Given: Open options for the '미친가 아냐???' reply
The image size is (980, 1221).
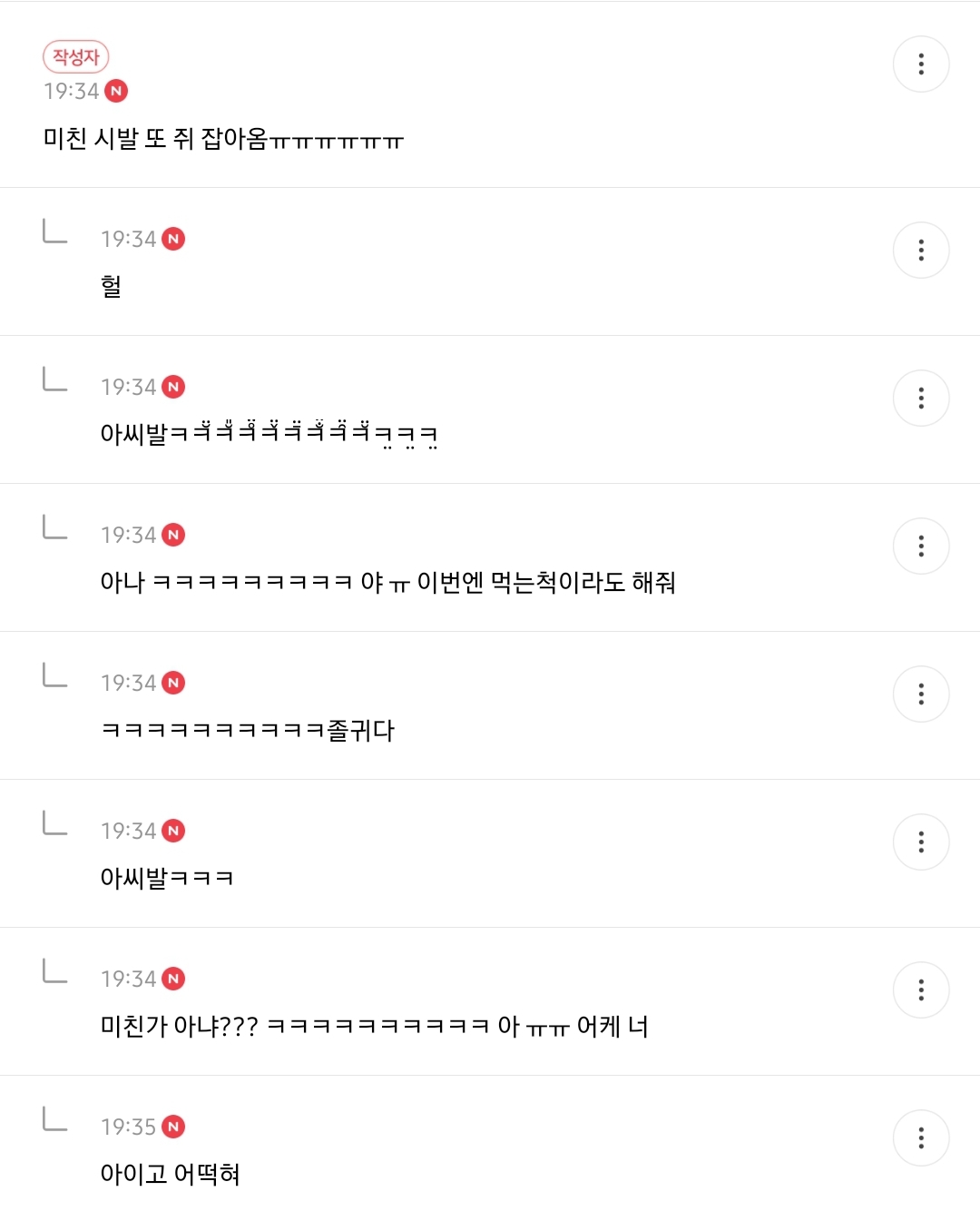Looking at the screenshot, I should (x=921, y=990).
